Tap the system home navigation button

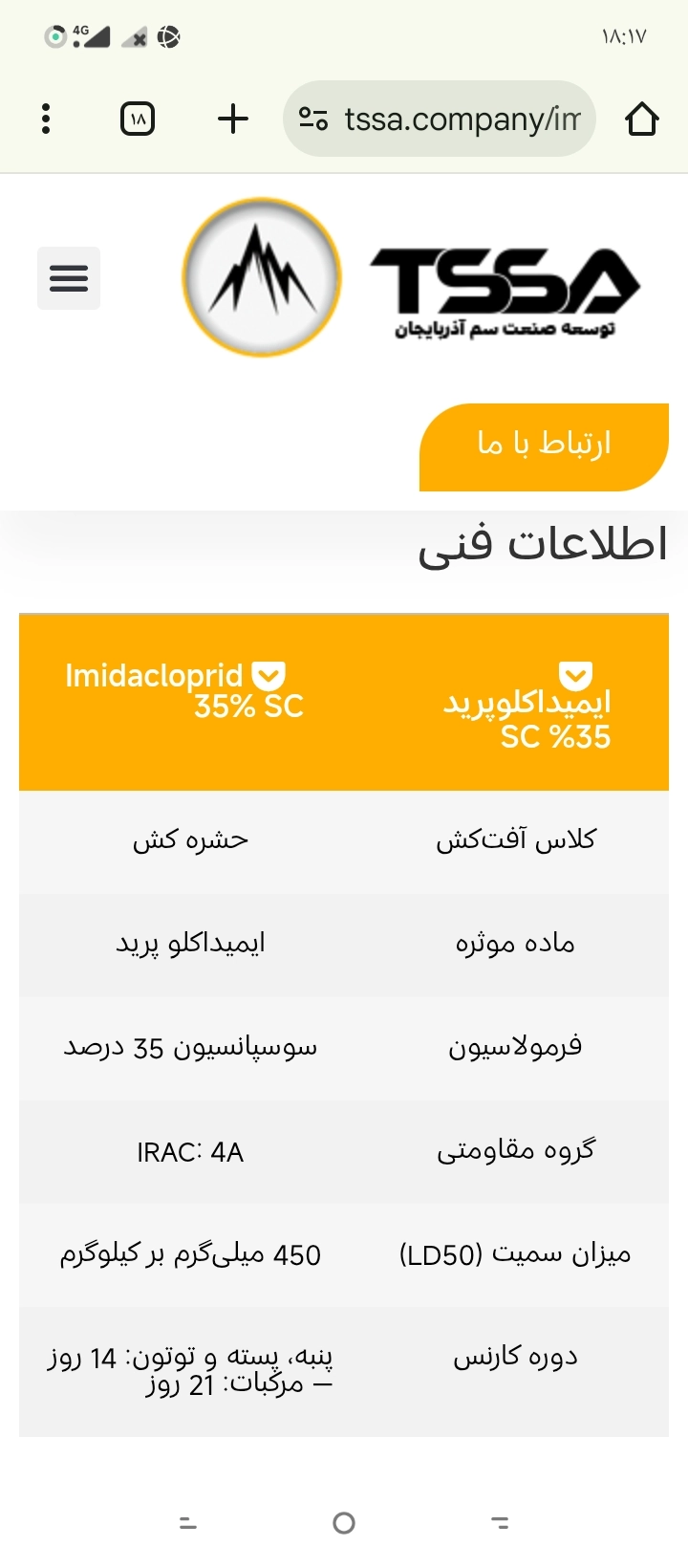coord(344,1523)
